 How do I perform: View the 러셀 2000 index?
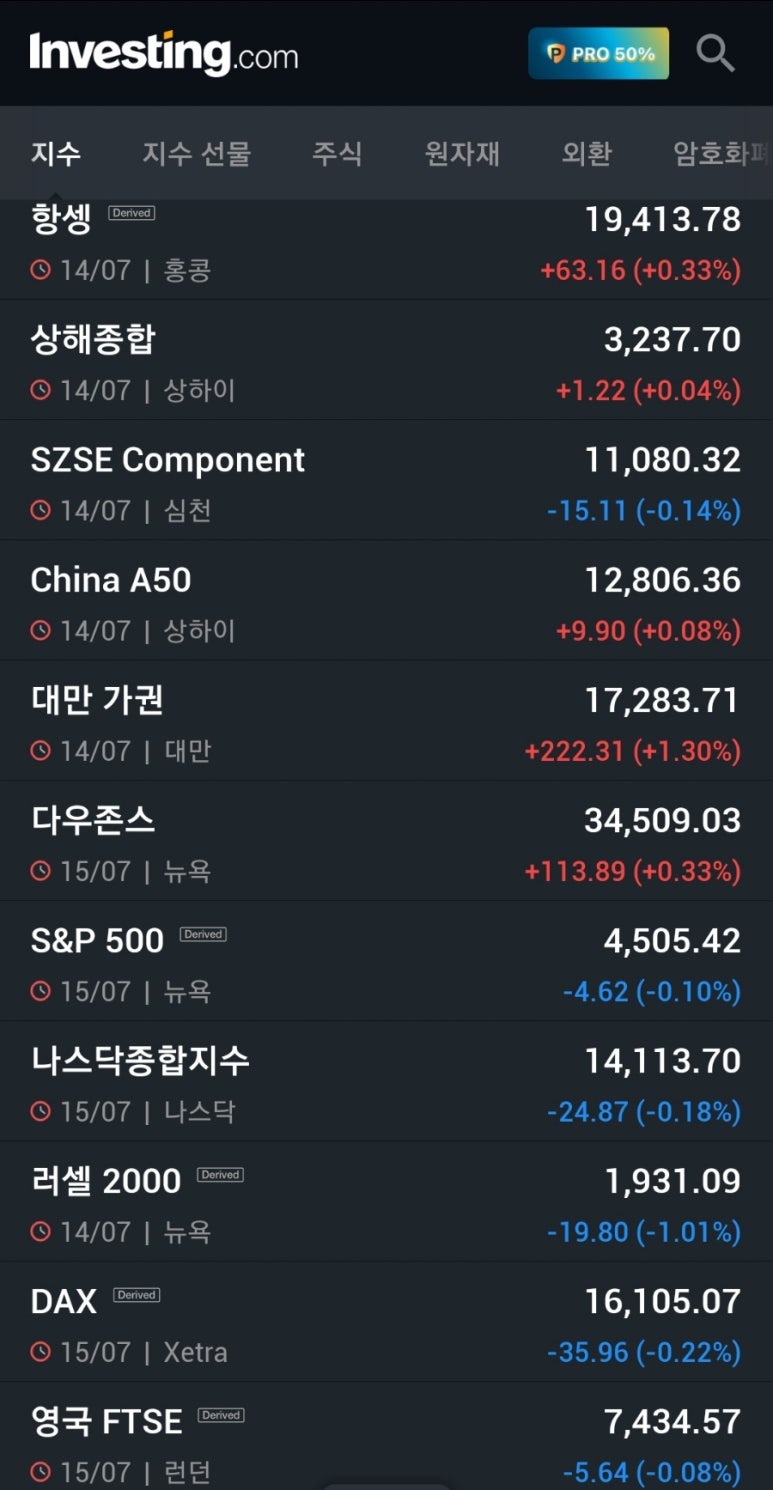[x=386, y=1201]
